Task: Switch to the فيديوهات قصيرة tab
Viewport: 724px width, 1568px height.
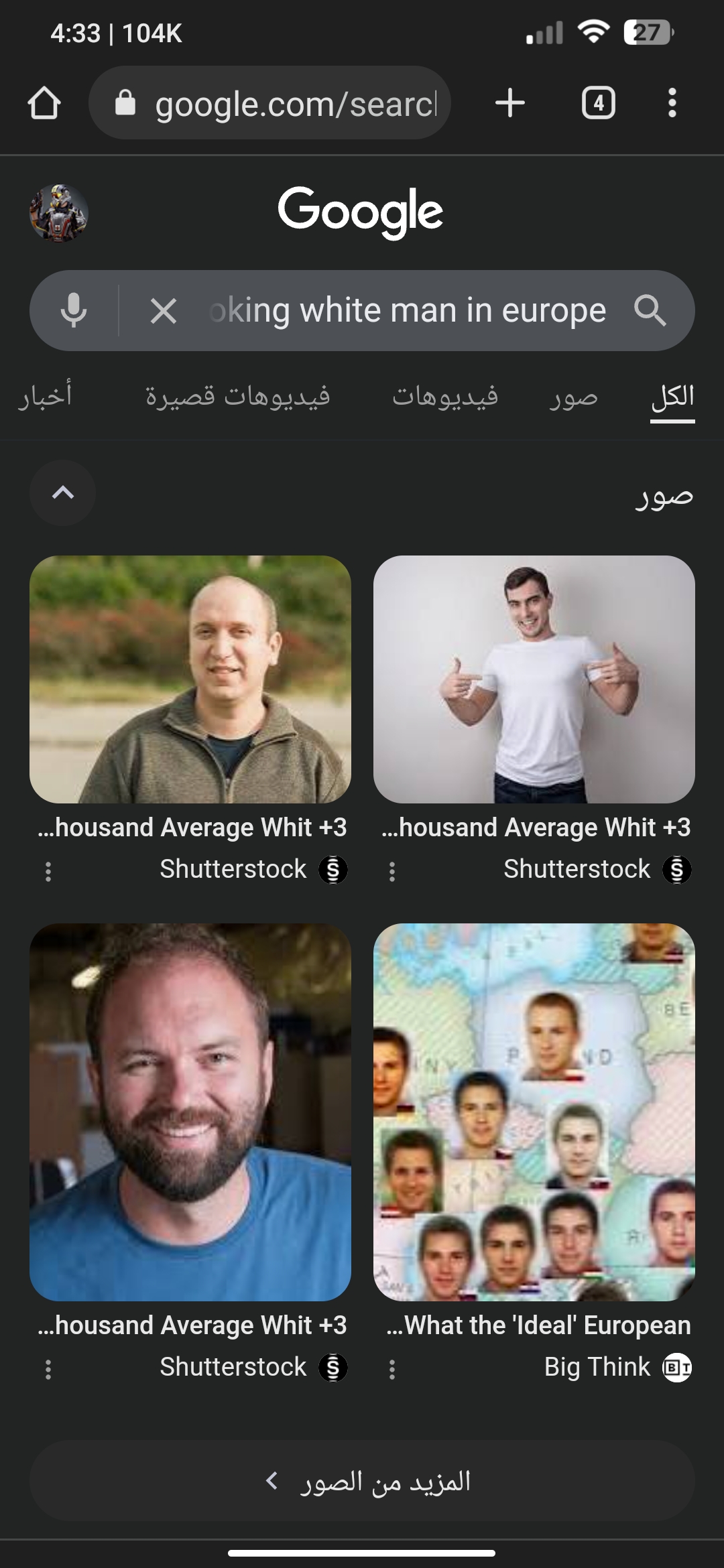Action: click(238, 397)
